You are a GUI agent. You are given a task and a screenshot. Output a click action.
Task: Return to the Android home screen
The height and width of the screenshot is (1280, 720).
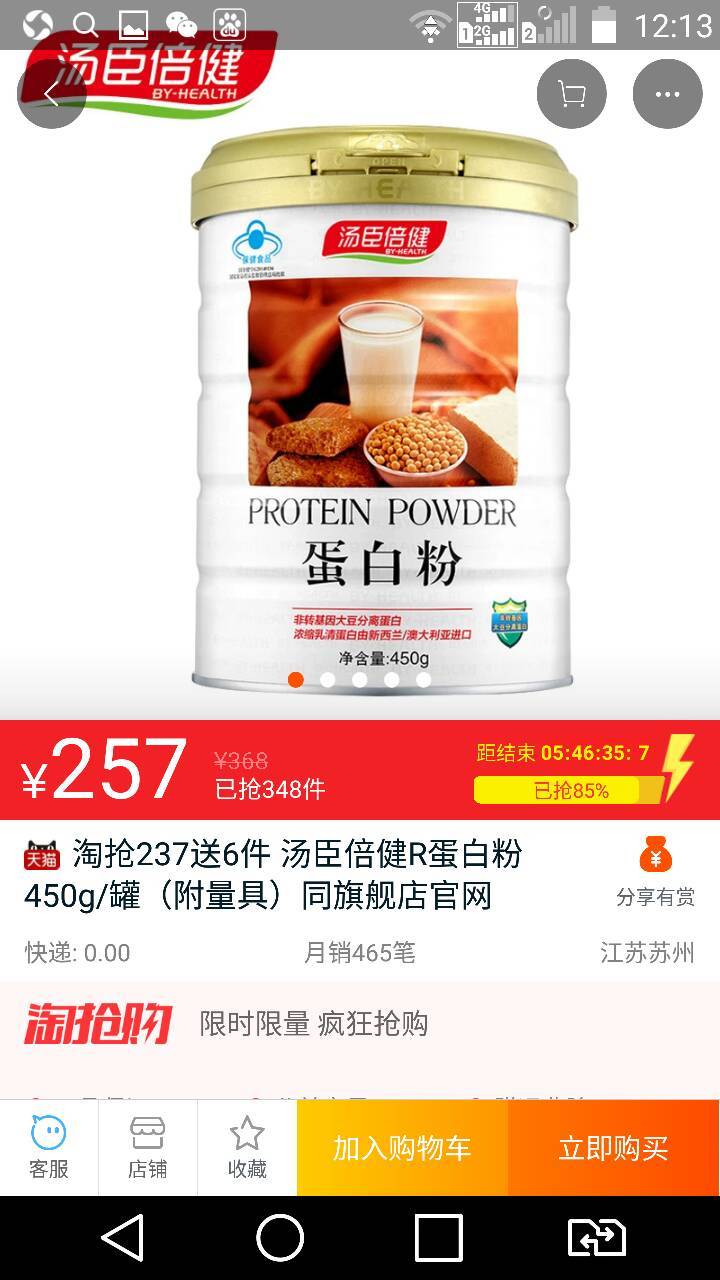(280, 1238)
